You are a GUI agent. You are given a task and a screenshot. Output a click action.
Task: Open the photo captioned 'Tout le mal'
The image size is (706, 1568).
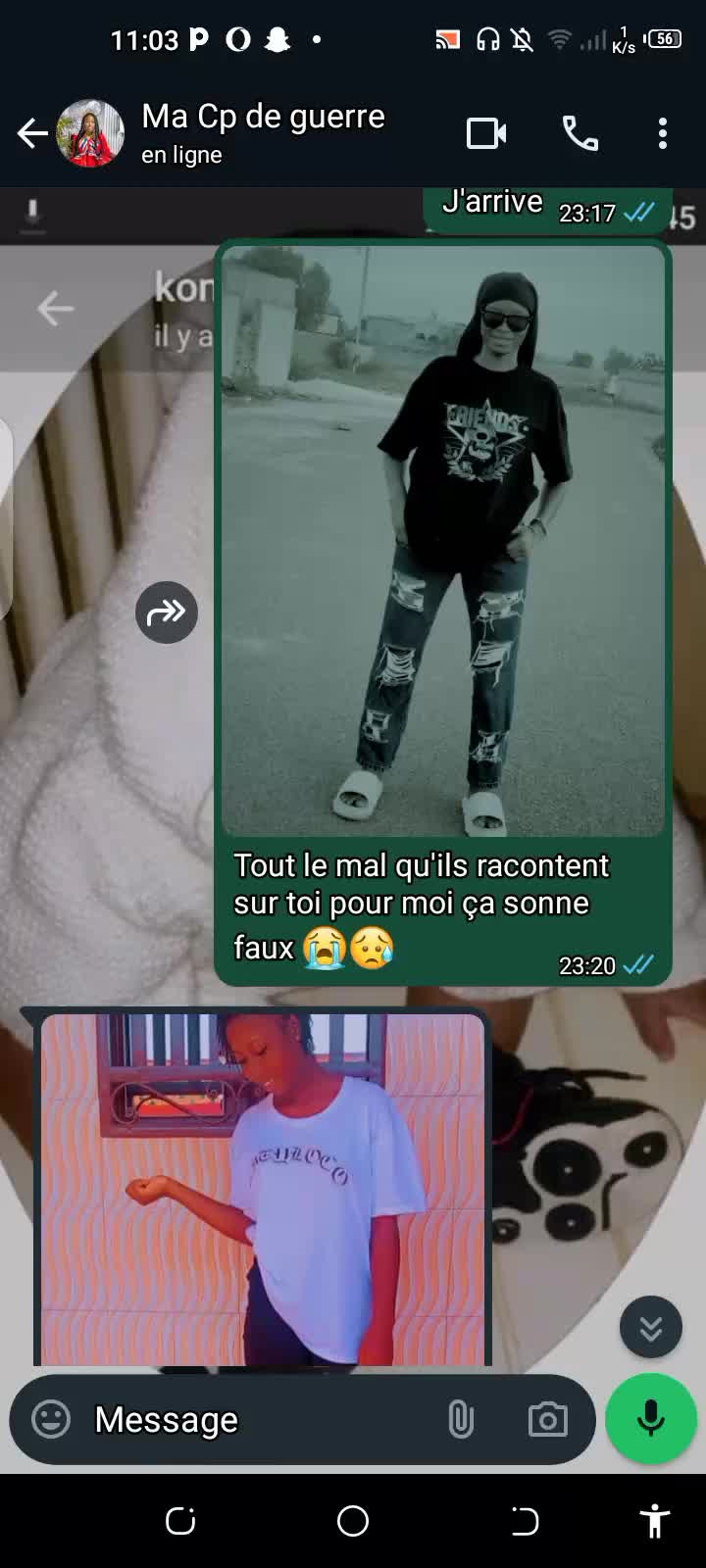click(443, 539)
